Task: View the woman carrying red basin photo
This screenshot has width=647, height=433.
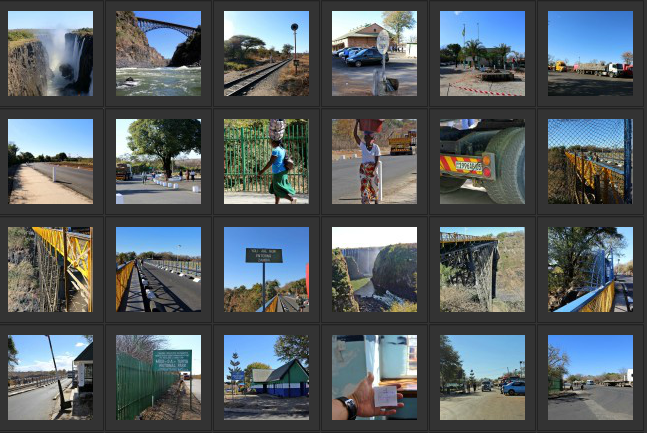Action: pyautogui.click(x=374, y=161)
